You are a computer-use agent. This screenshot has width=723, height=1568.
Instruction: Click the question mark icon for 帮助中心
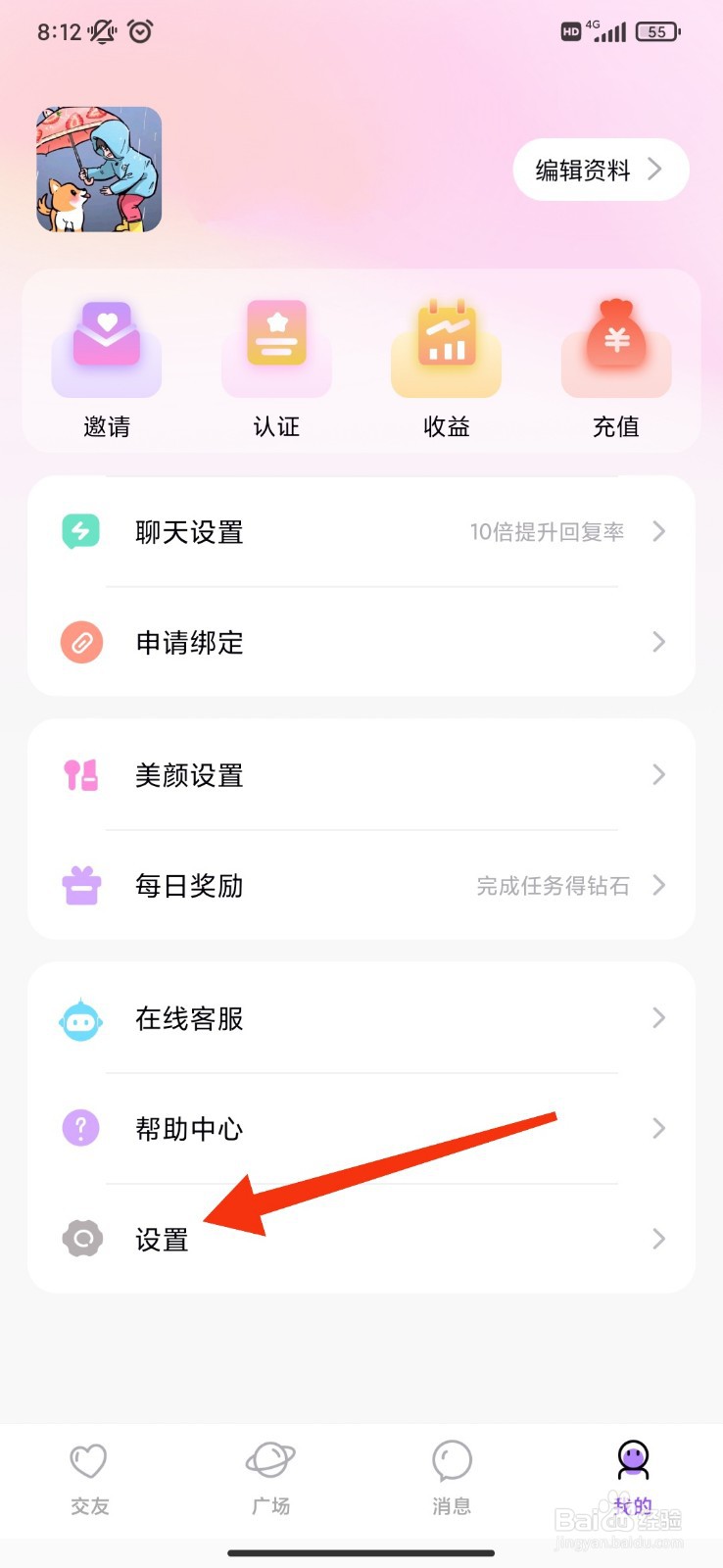(81, 1128)
